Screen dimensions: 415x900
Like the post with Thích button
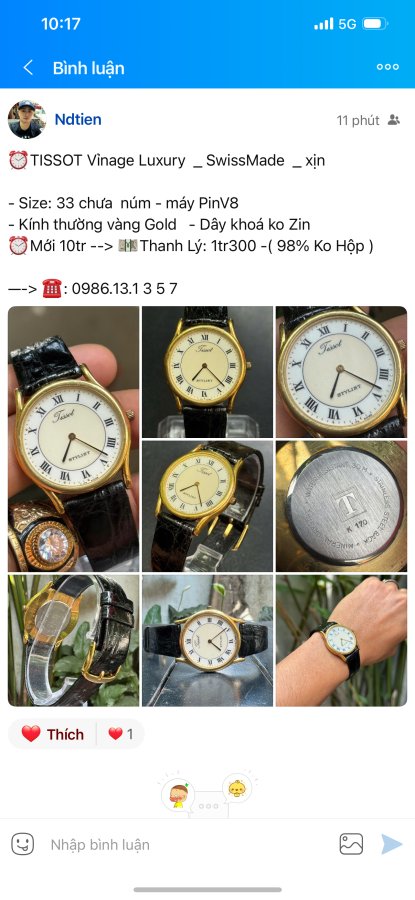click(52, 734)
